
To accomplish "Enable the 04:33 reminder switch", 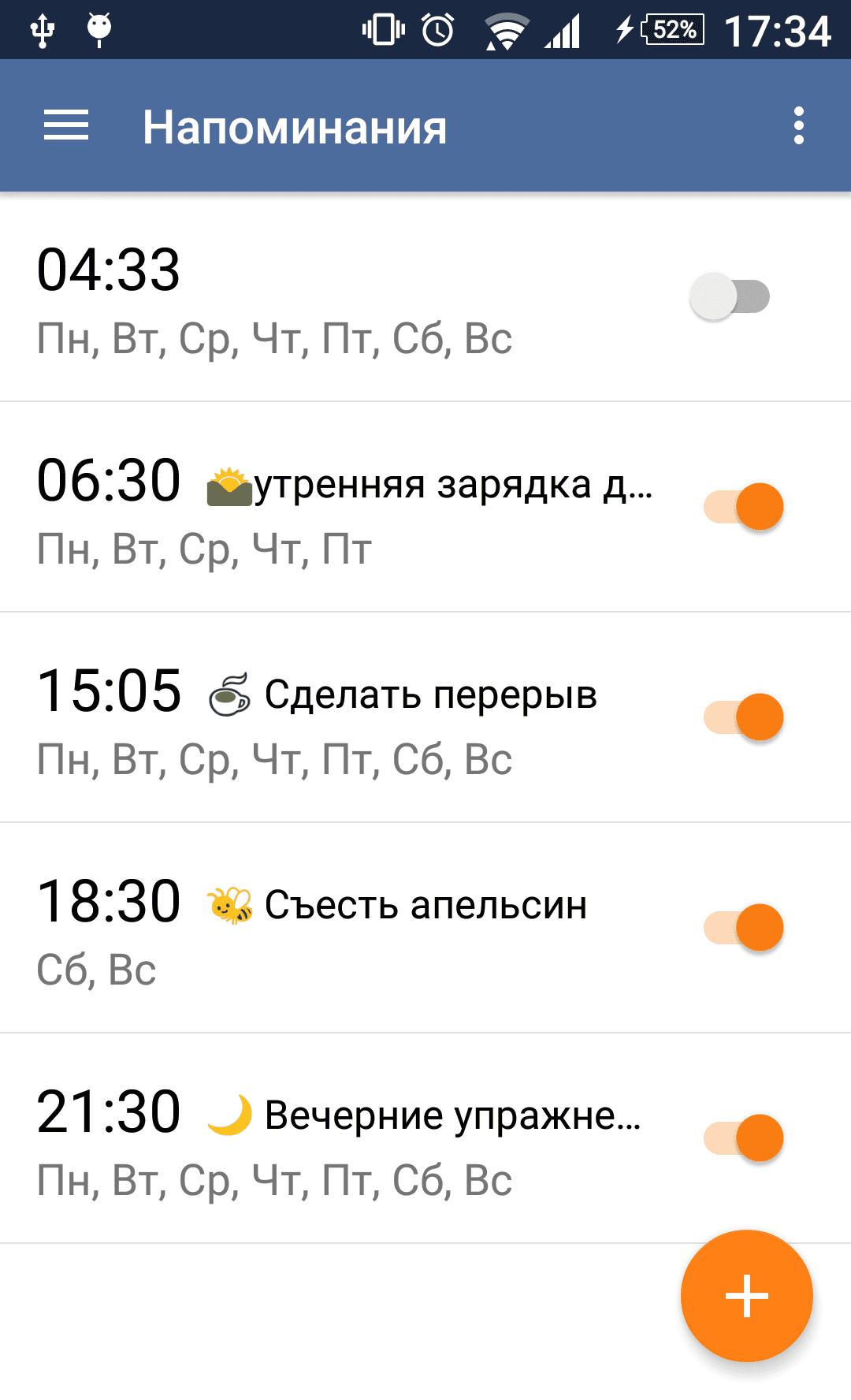I will tap(730, 296).
